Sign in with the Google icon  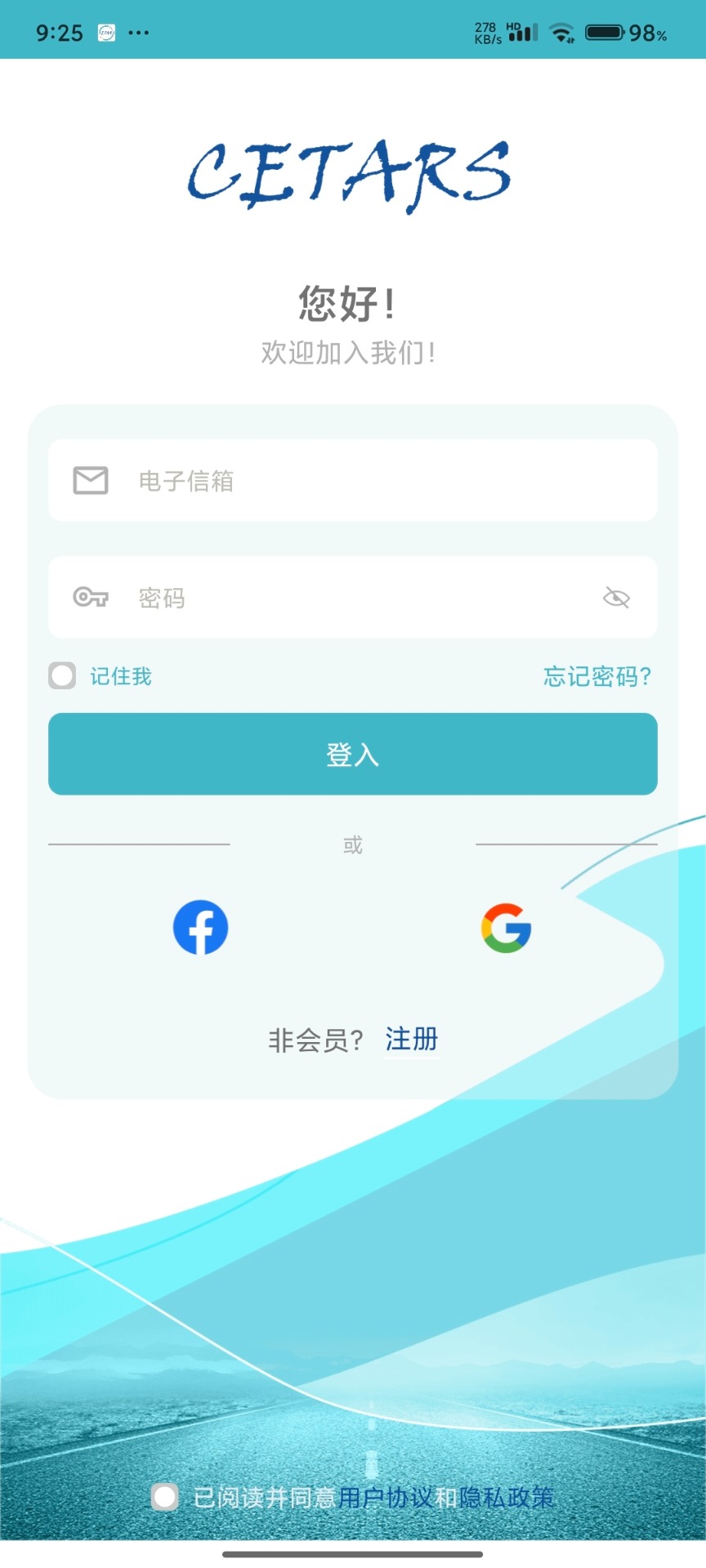505,929
